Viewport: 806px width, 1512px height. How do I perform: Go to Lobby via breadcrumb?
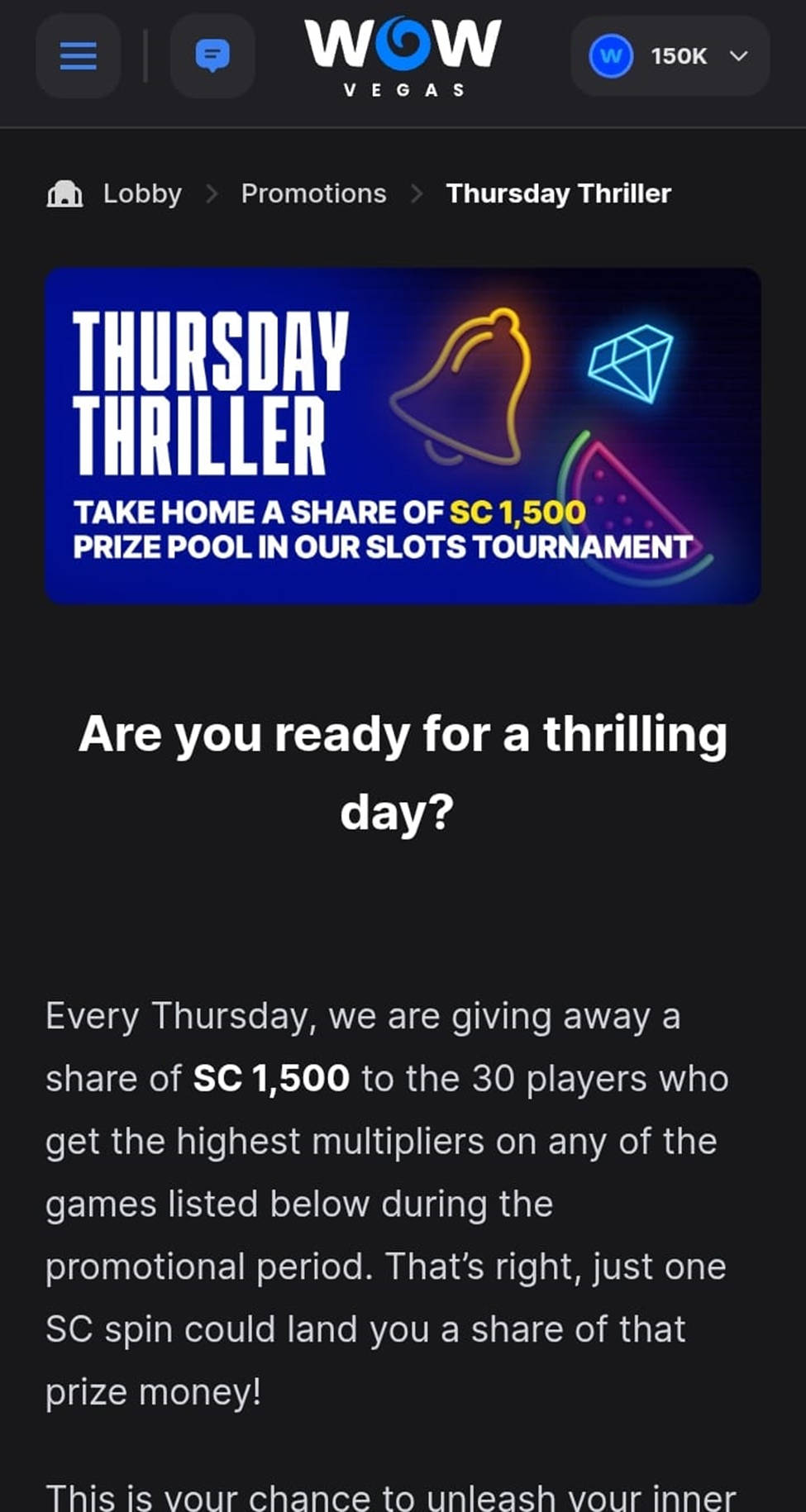coord(141,193)
